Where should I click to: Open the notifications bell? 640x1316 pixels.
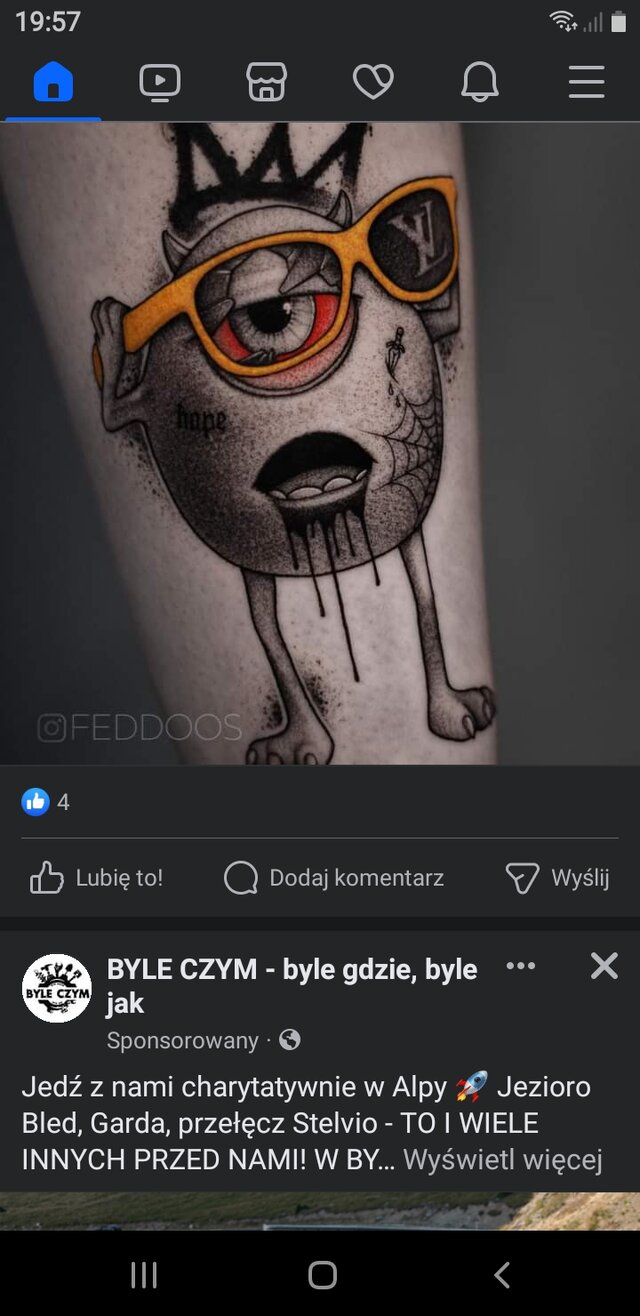click(480, 82)
